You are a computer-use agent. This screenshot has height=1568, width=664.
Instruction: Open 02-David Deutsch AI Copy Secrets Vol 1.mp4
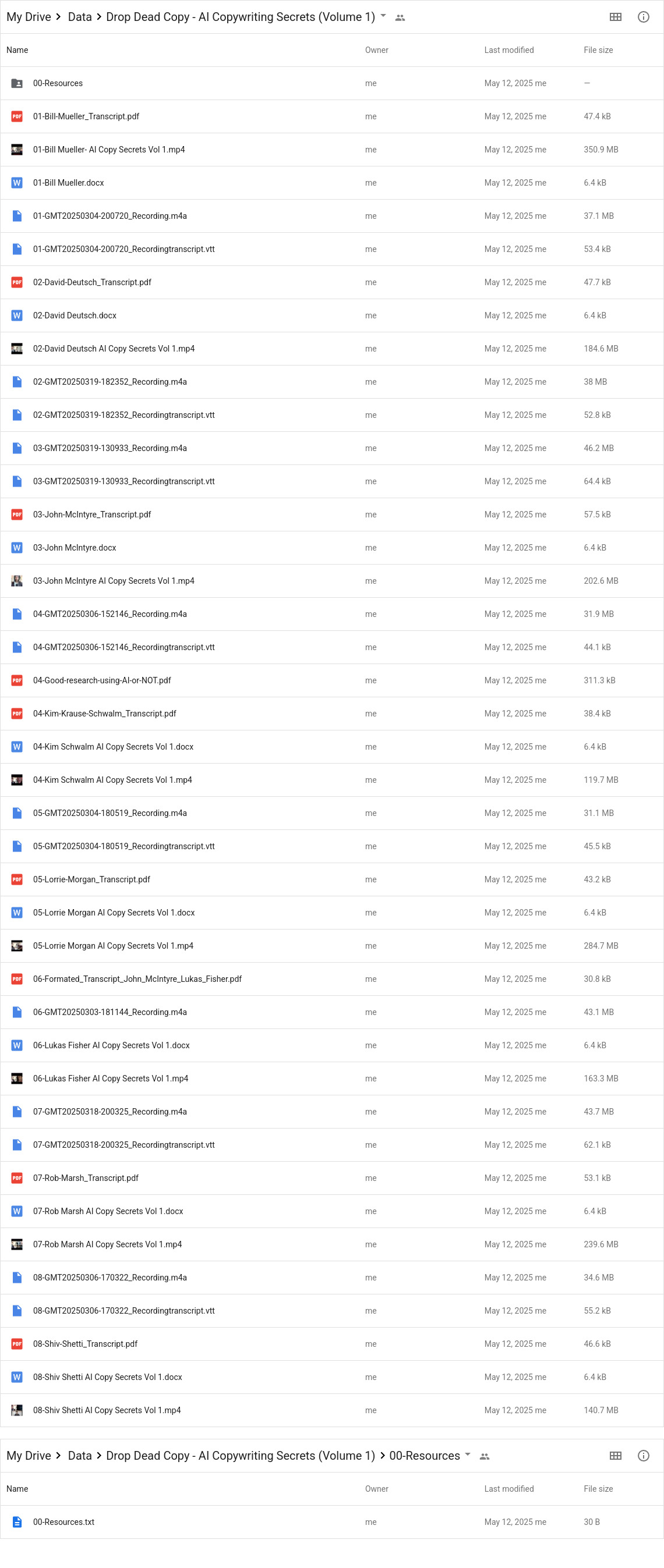(114, 349)
